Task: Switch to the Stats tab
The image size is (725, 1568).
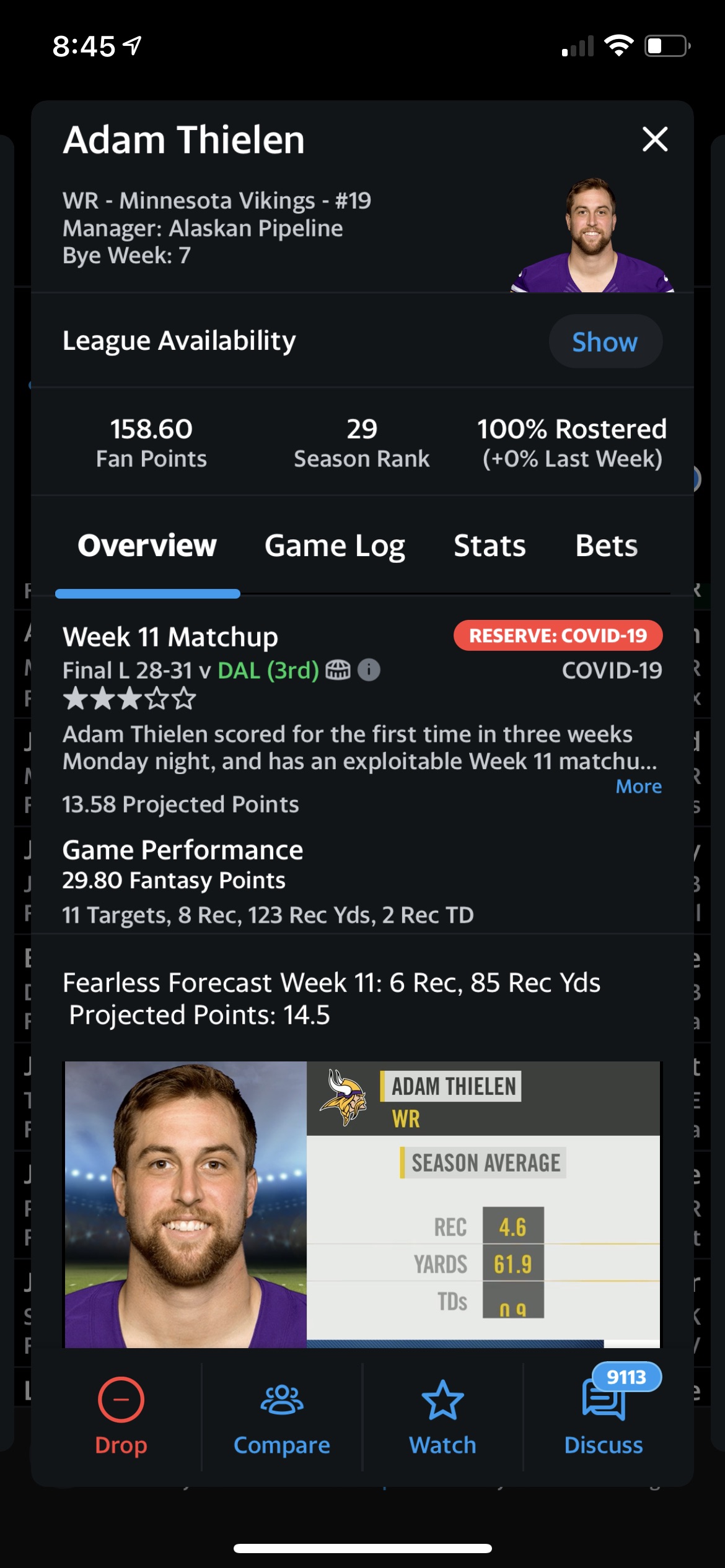Action: 490,546
